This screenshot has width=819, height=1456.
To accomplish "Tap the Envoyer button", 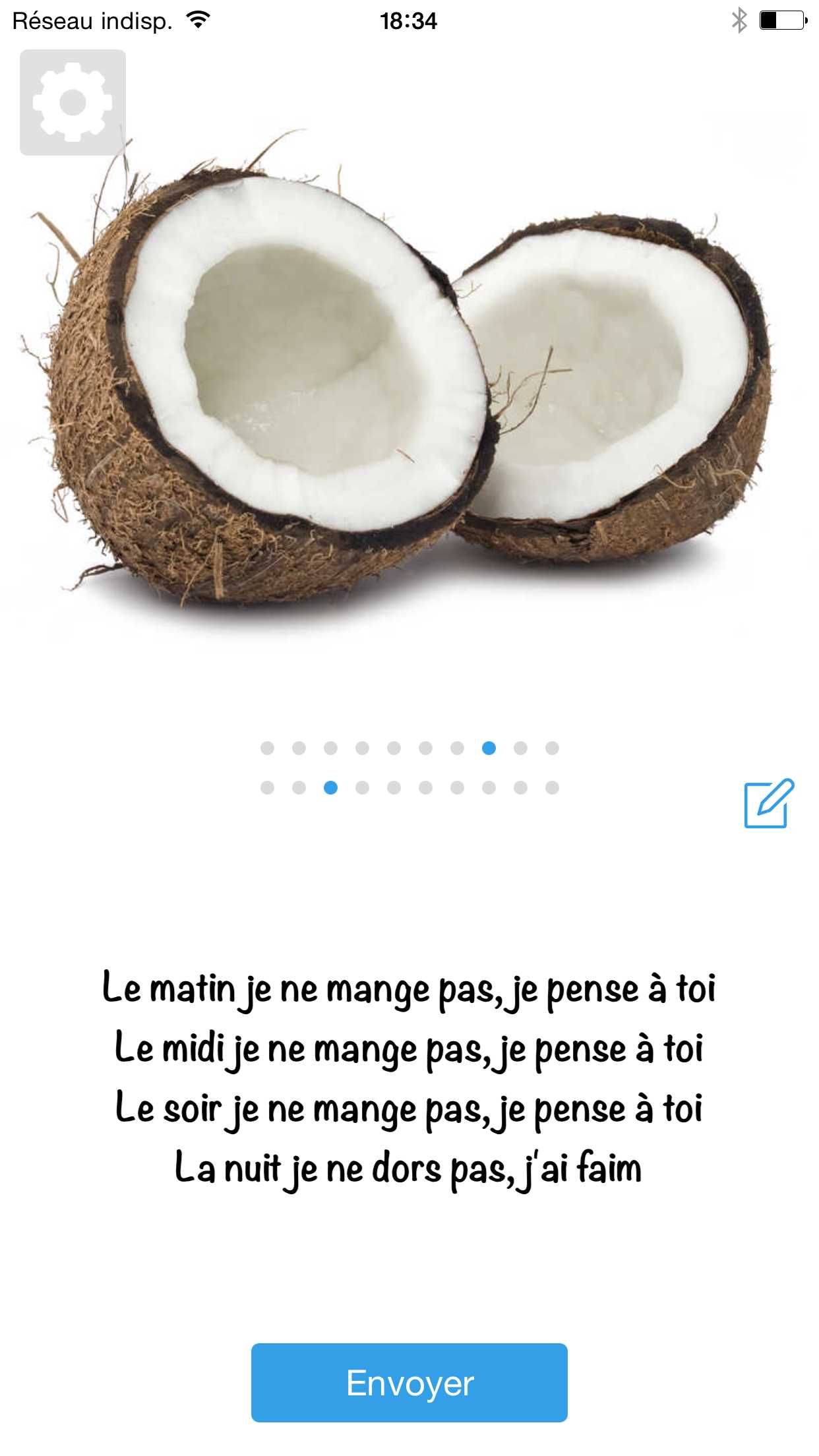I will [409, 1383].
